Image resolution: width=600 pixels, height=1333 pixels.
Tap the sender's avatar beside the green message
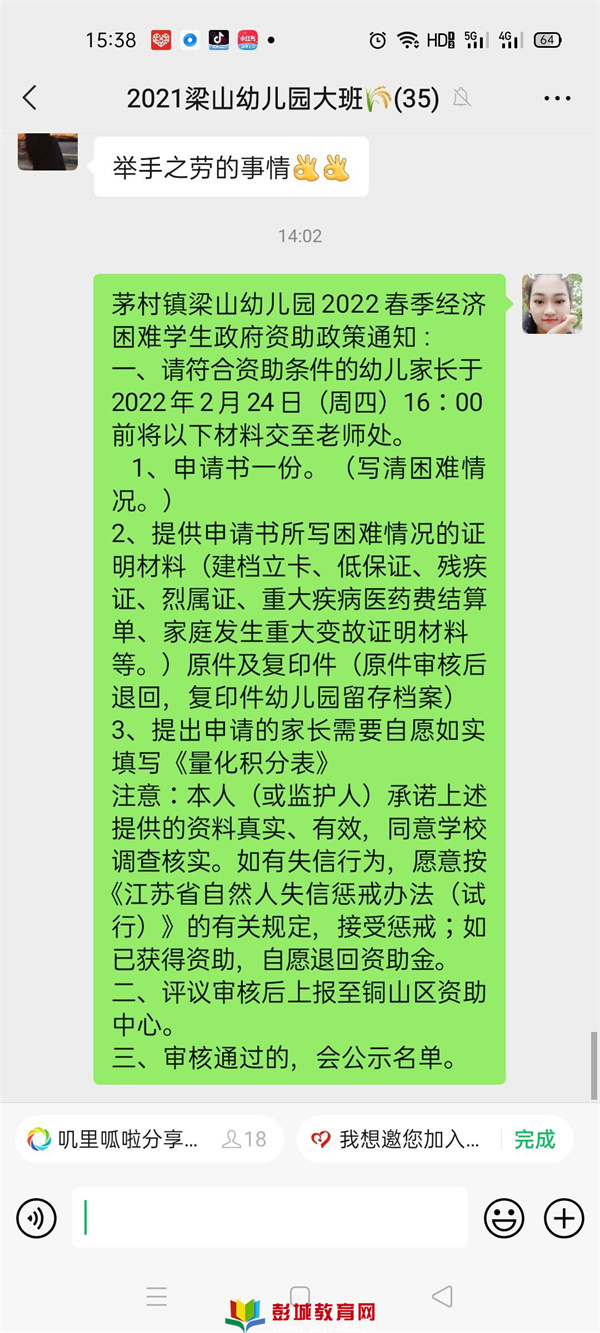click(x=552, y=303)
